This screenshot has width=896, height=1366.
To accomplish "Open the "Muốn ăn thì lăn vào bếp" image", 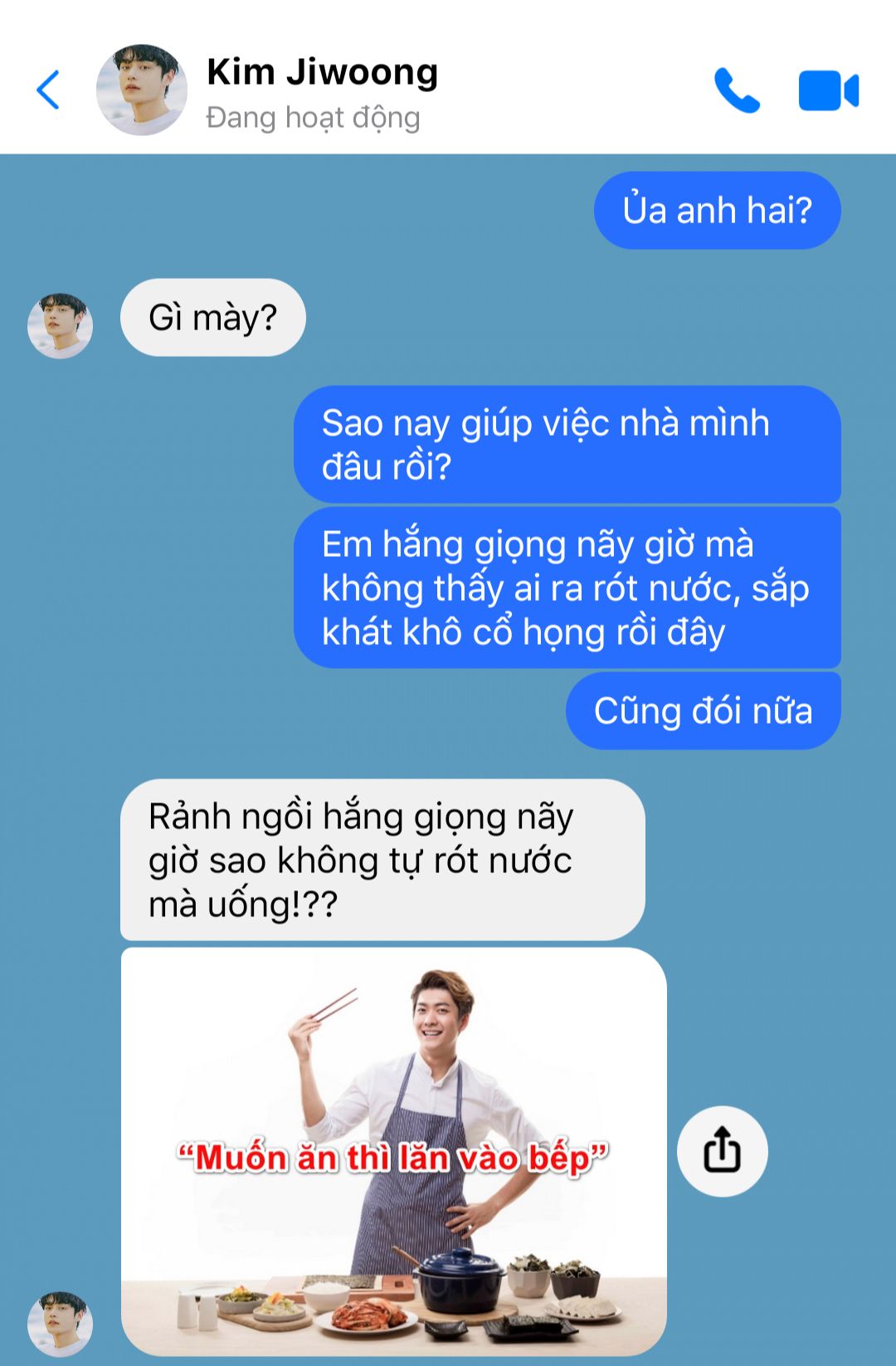I will coord(394,1151).
